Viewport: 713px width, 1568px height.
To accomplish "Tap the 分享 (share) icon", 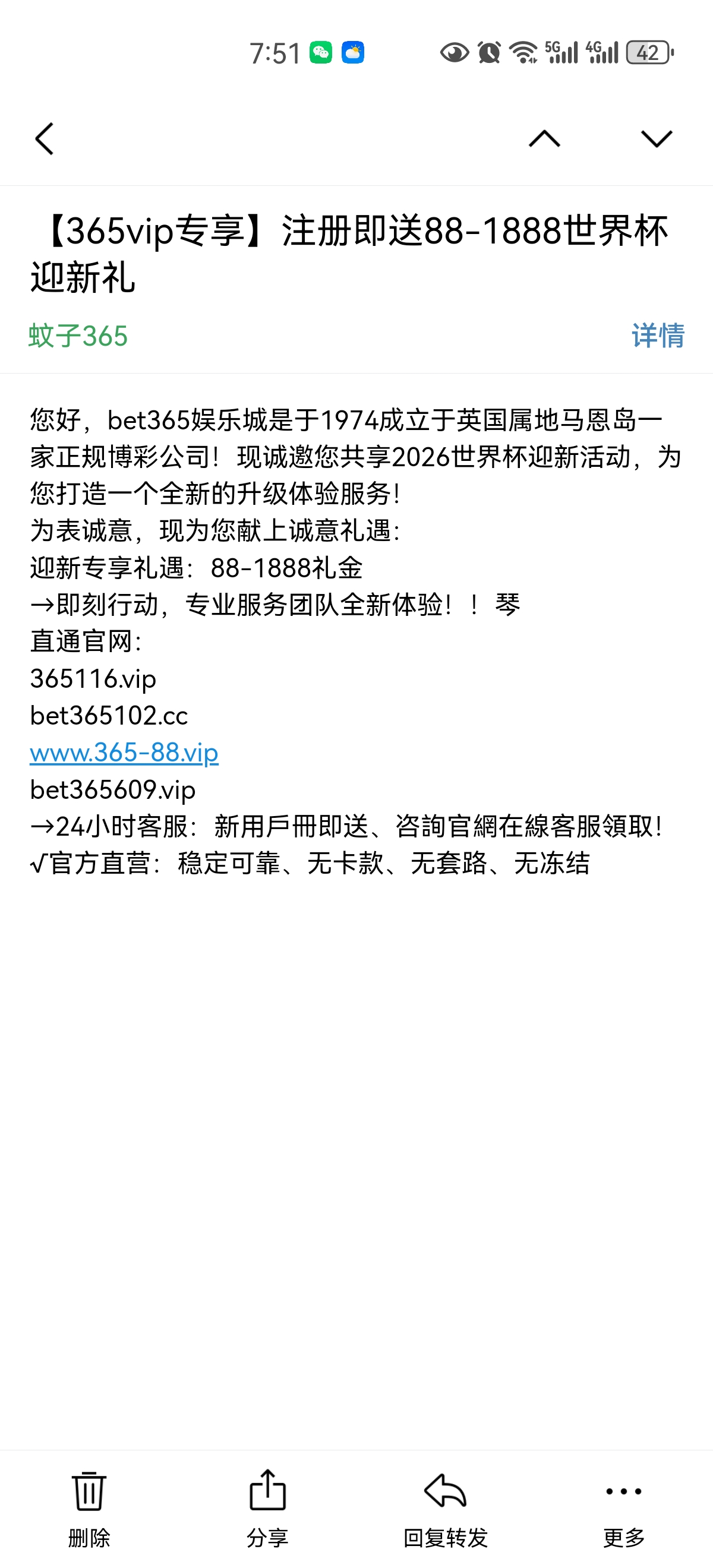I will (x=269, y=1490).
